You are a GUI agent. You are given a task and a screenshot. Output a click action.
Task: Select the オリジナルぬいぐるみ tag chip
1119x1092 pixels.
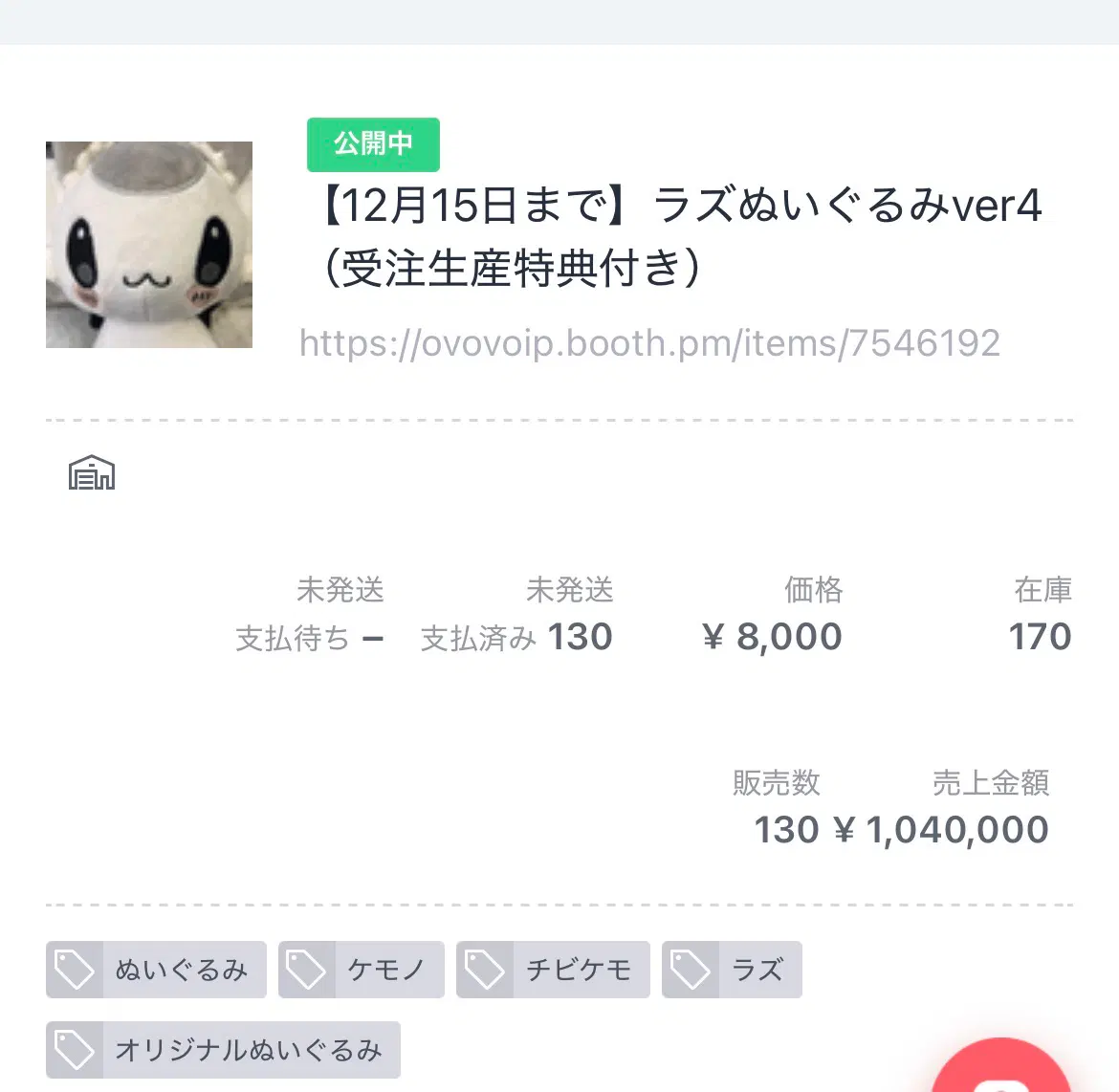coord(223,1050)
